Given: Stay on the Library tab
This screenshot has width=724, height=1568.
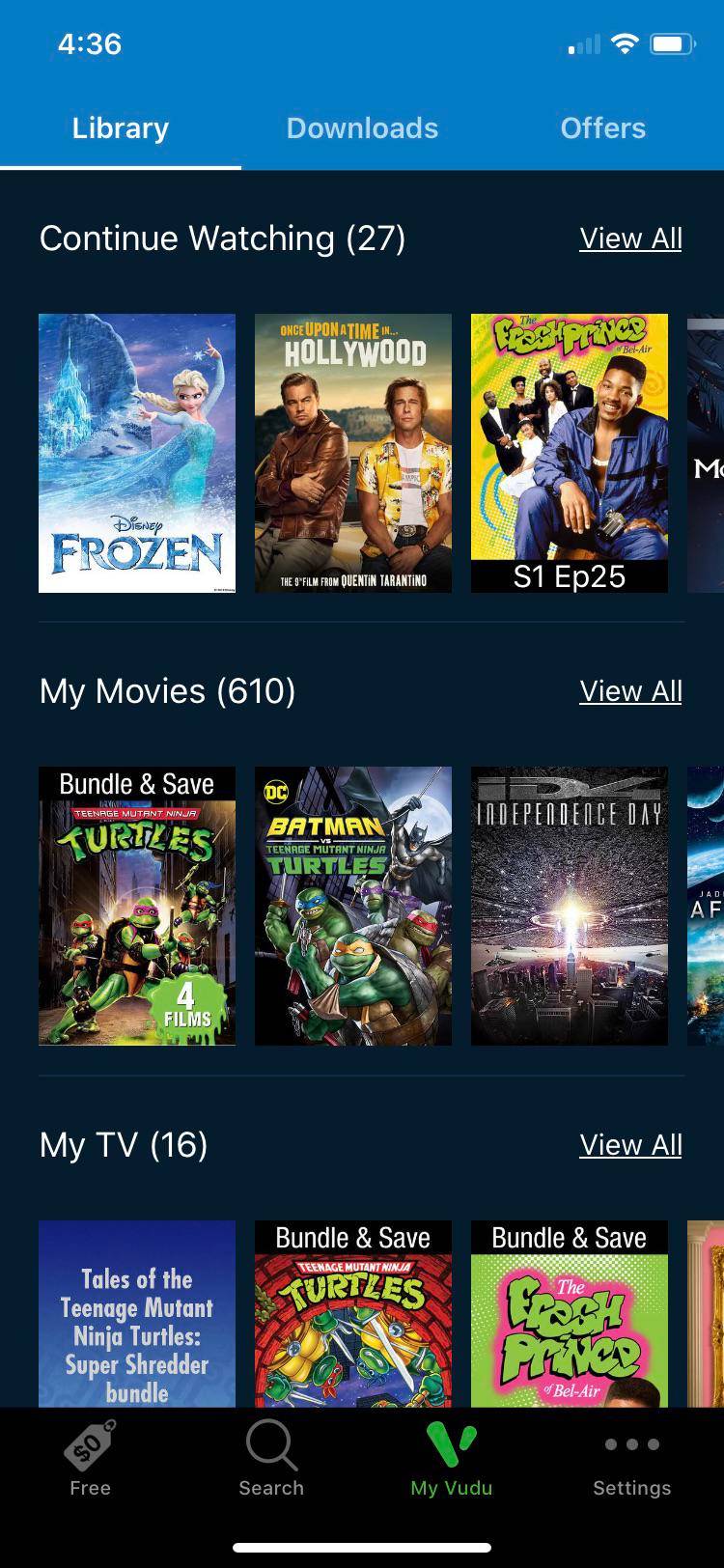Looking at the screenshot, I should [x=119, y=127].
